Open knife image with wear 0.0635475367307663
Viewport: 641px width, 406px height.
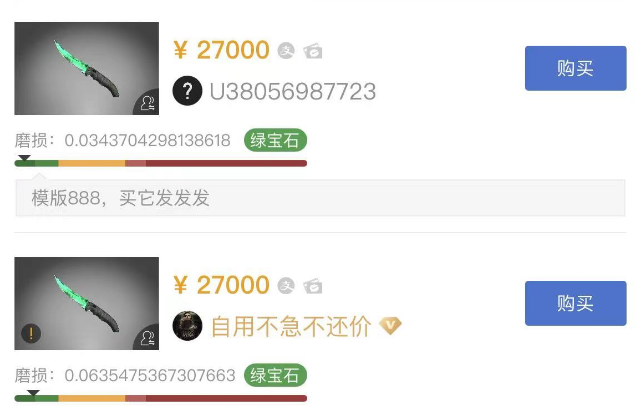click(87, 303)
